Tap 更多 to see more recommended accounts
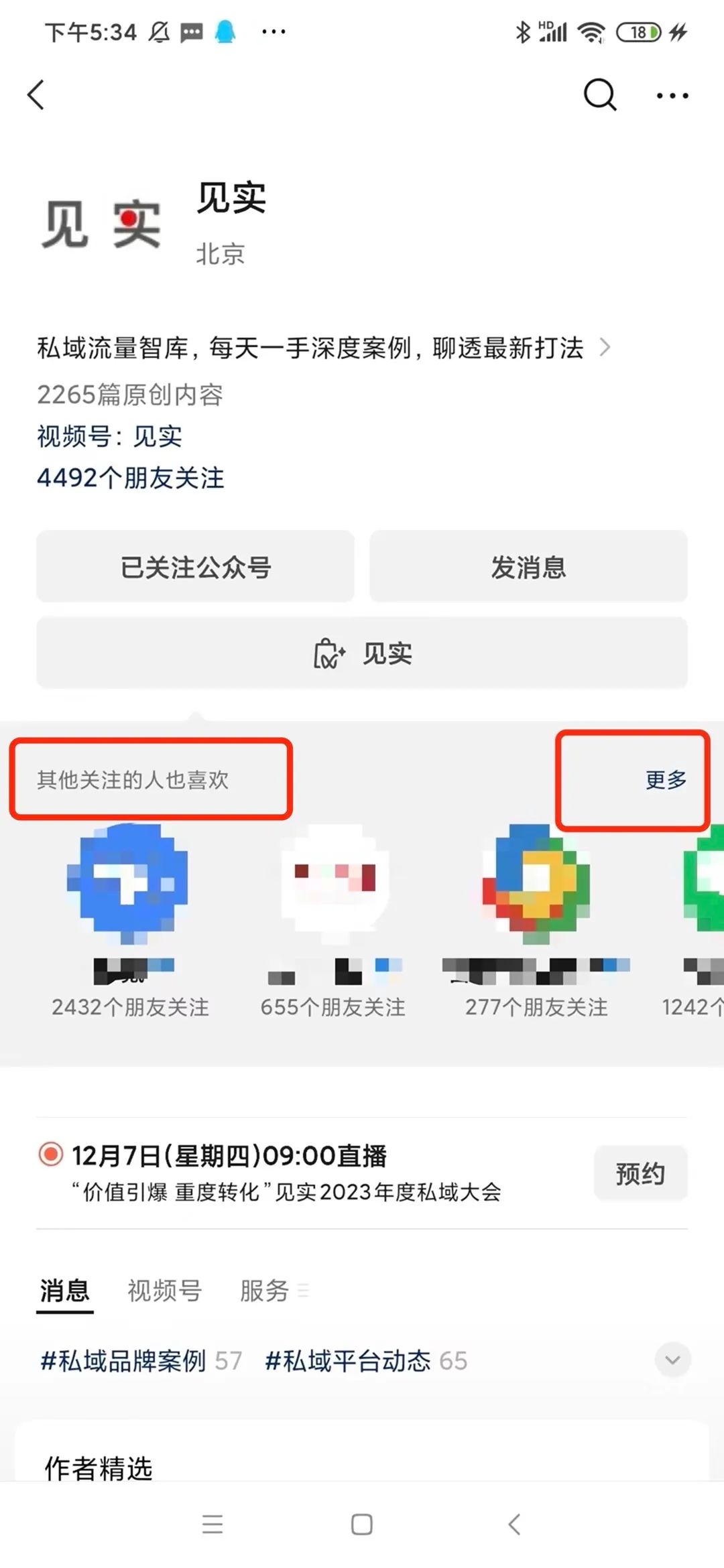 [666, 780]
